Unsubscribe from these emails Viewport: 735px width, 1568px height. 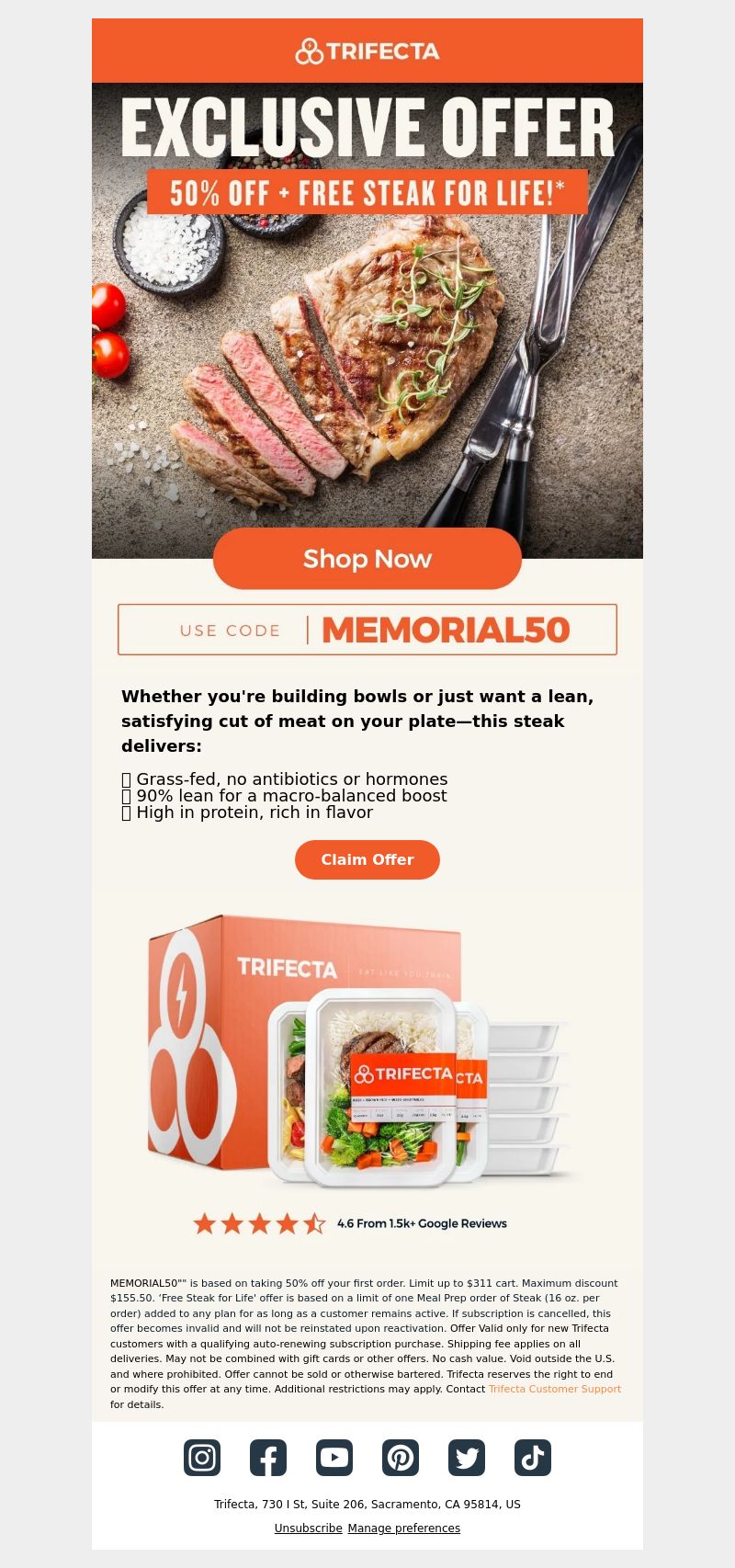point(309,1528)
